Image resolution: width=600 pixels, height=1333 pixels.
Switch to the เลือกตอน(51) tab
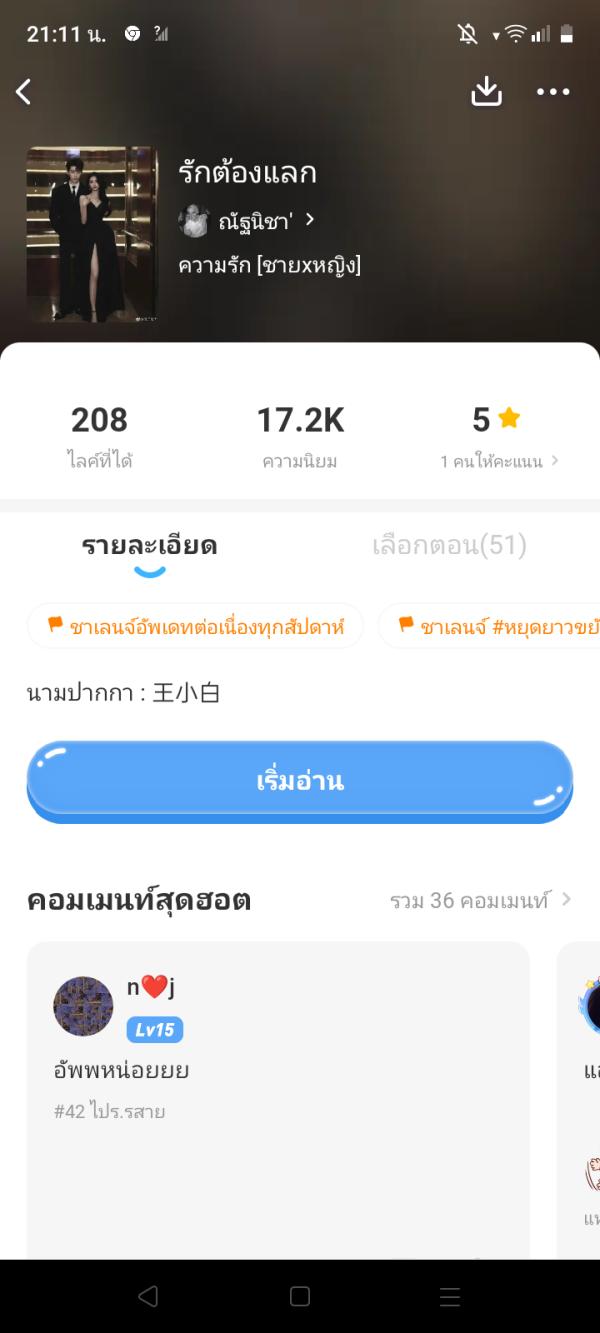[449, 546]
